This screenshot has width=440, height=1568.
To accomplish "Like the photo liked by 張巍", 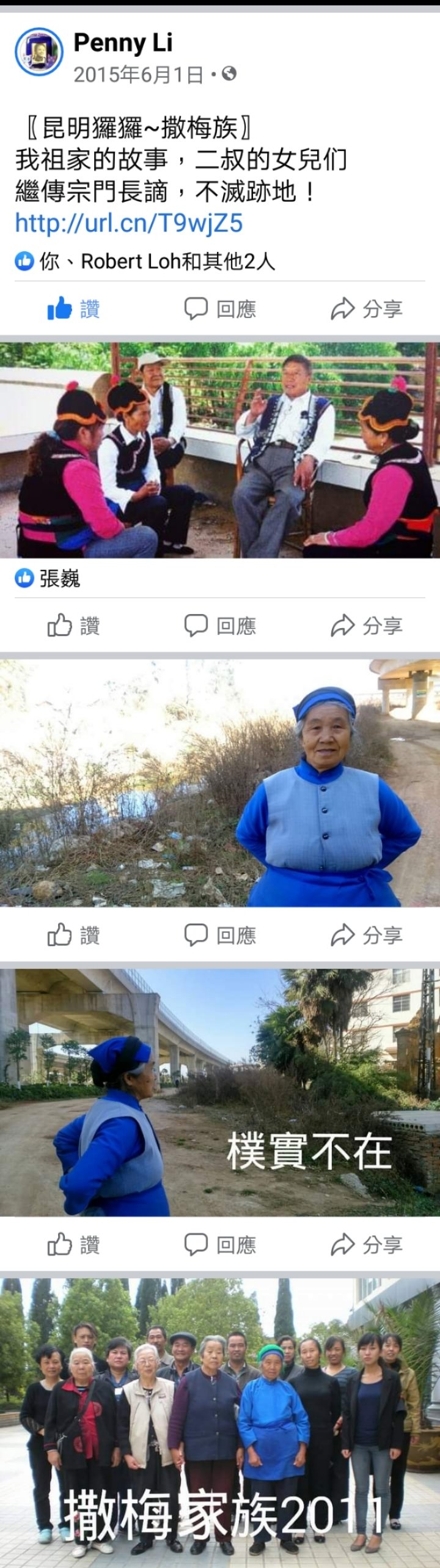I will (x=73, y=626).
